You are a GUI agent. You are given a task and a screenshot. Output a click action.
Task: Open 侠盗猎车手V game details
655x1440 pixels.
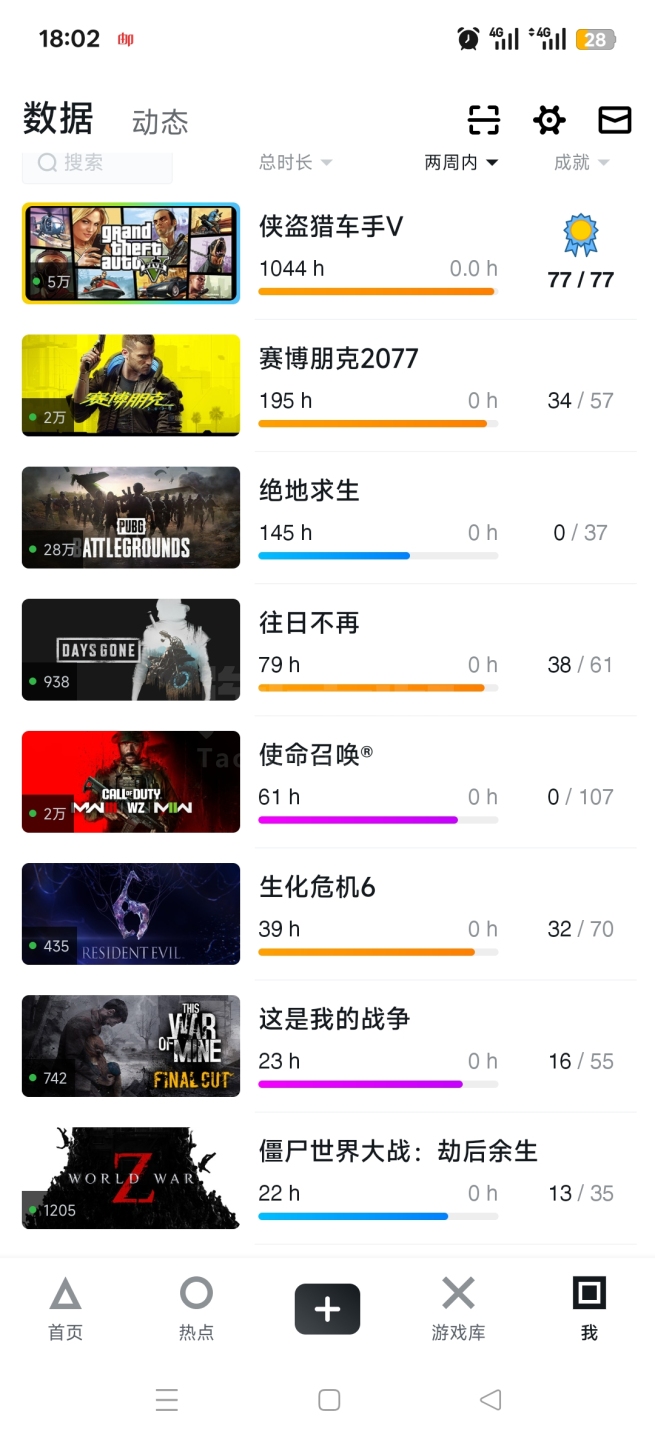[x=330, y=227]
